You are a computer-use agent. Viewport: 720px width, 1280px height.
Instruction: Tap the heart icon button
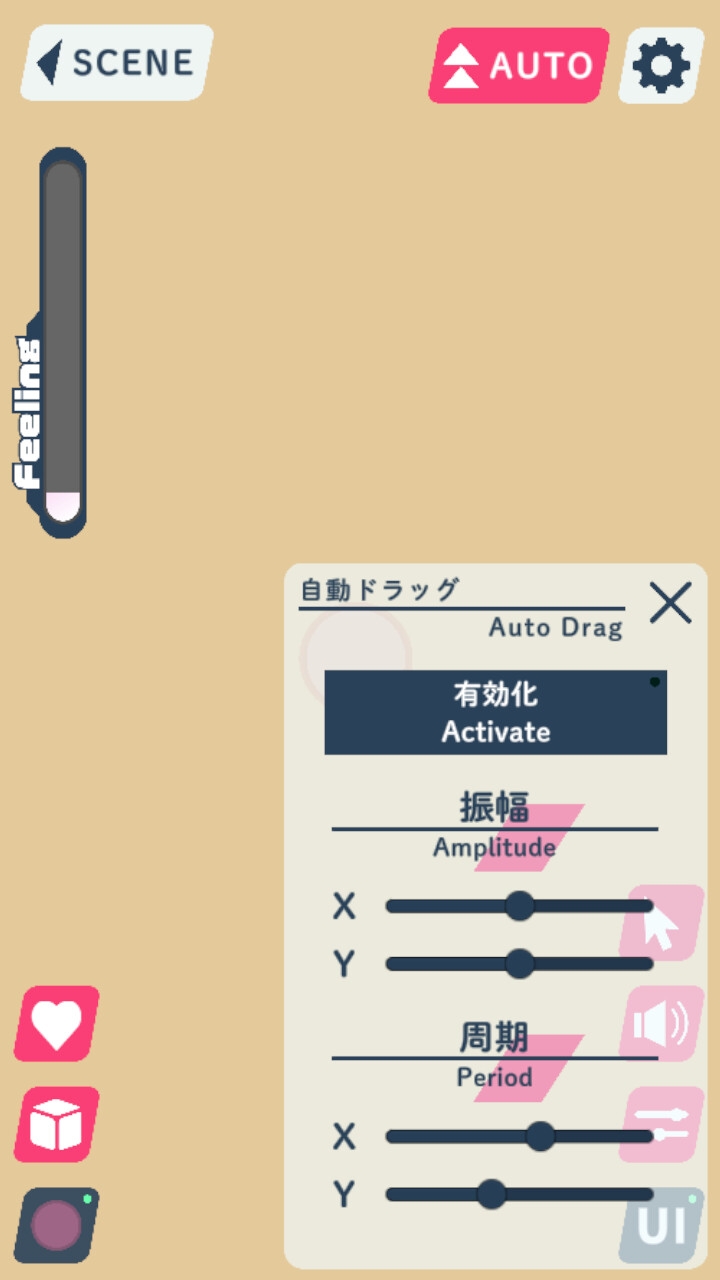click(x=57, y=1024)
